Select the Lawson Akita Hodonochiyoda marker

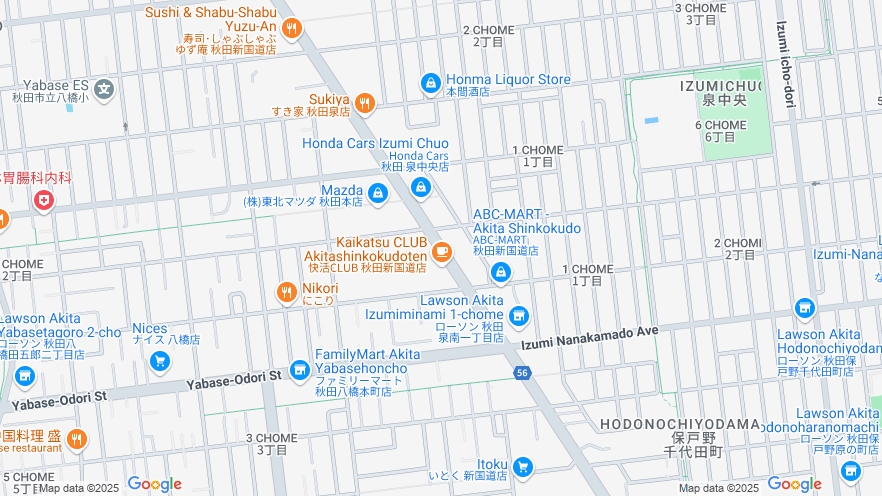coord(805,308)
